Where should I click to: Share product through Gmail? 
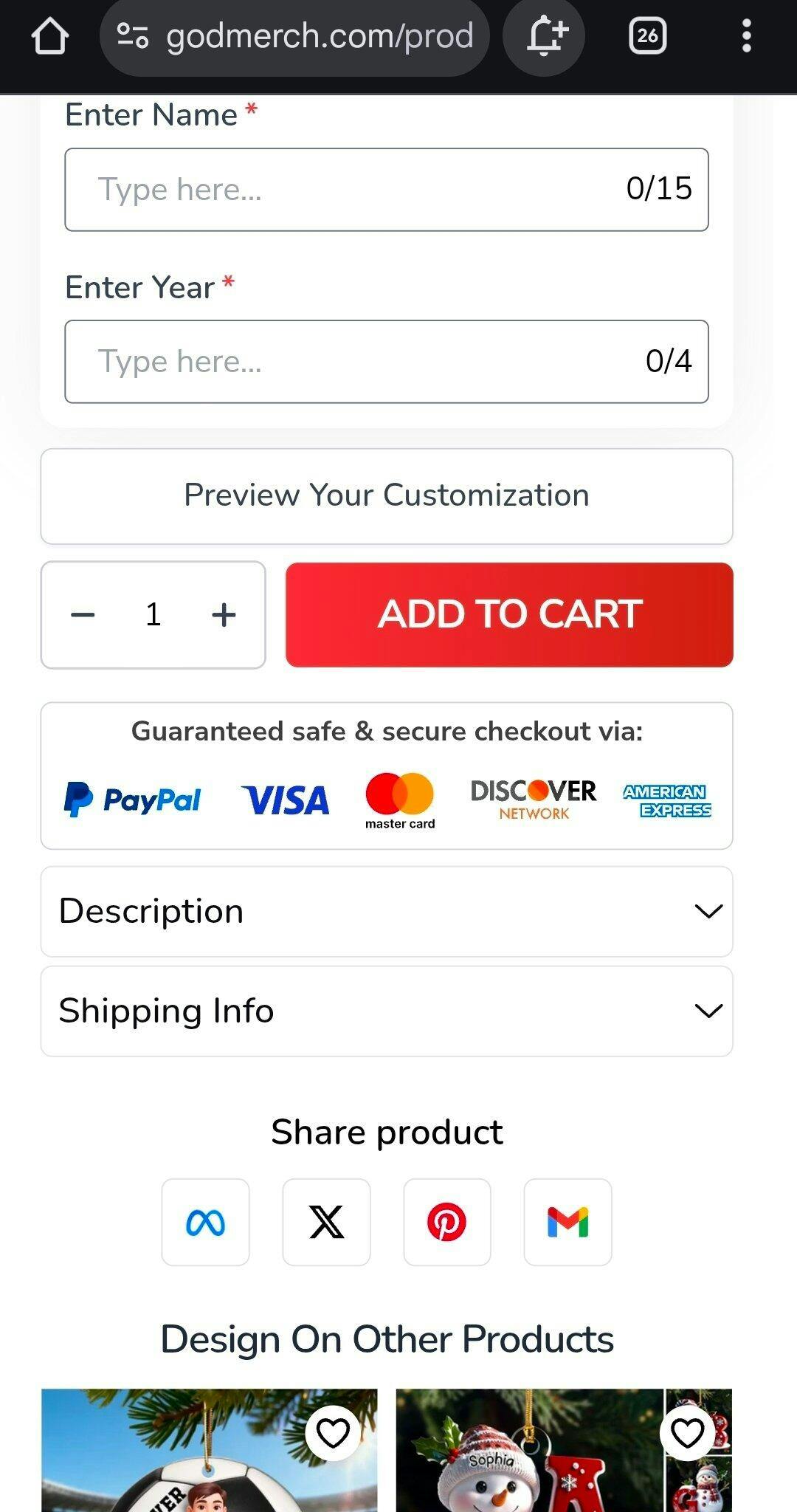[568, 1223]
